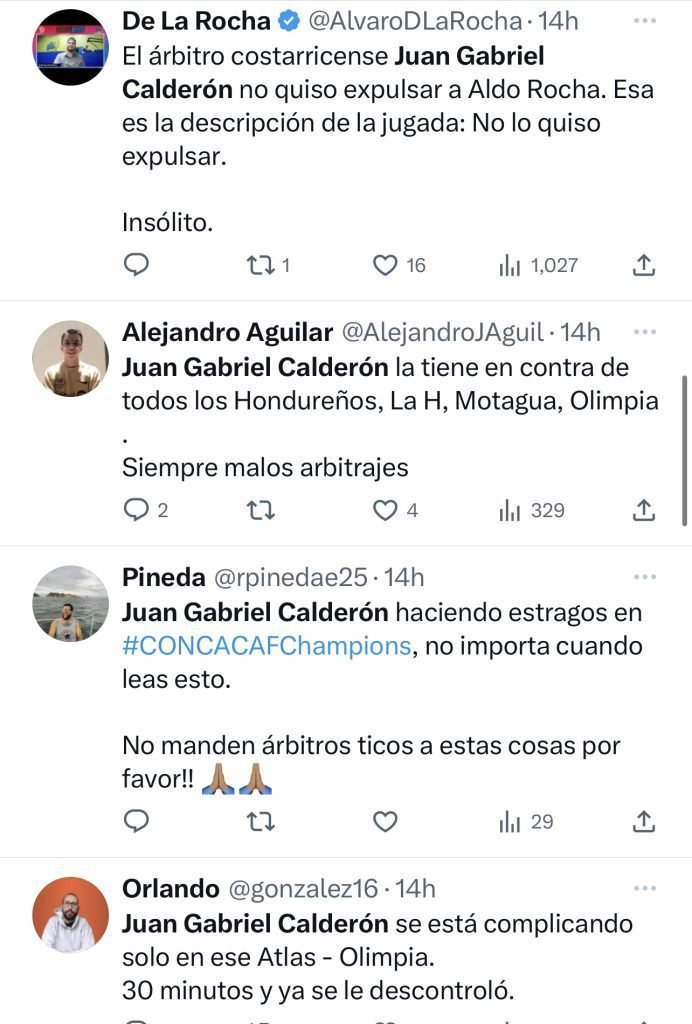Retweet De La Rocha's post

tap(261, 265)
